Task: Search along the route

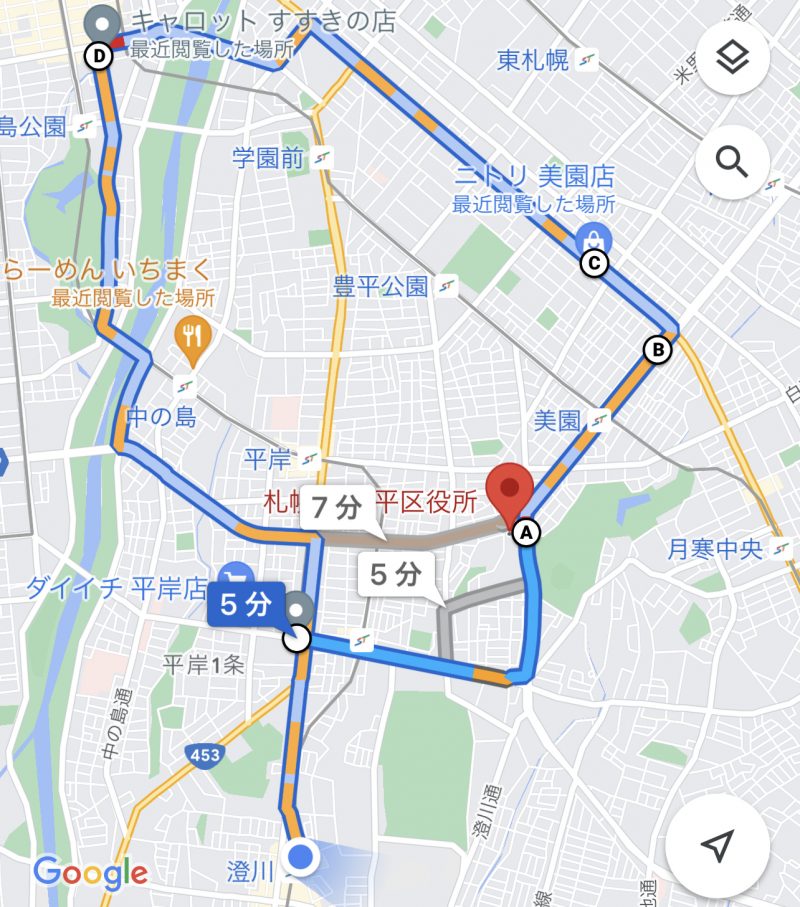Action: tap(731, 160)
